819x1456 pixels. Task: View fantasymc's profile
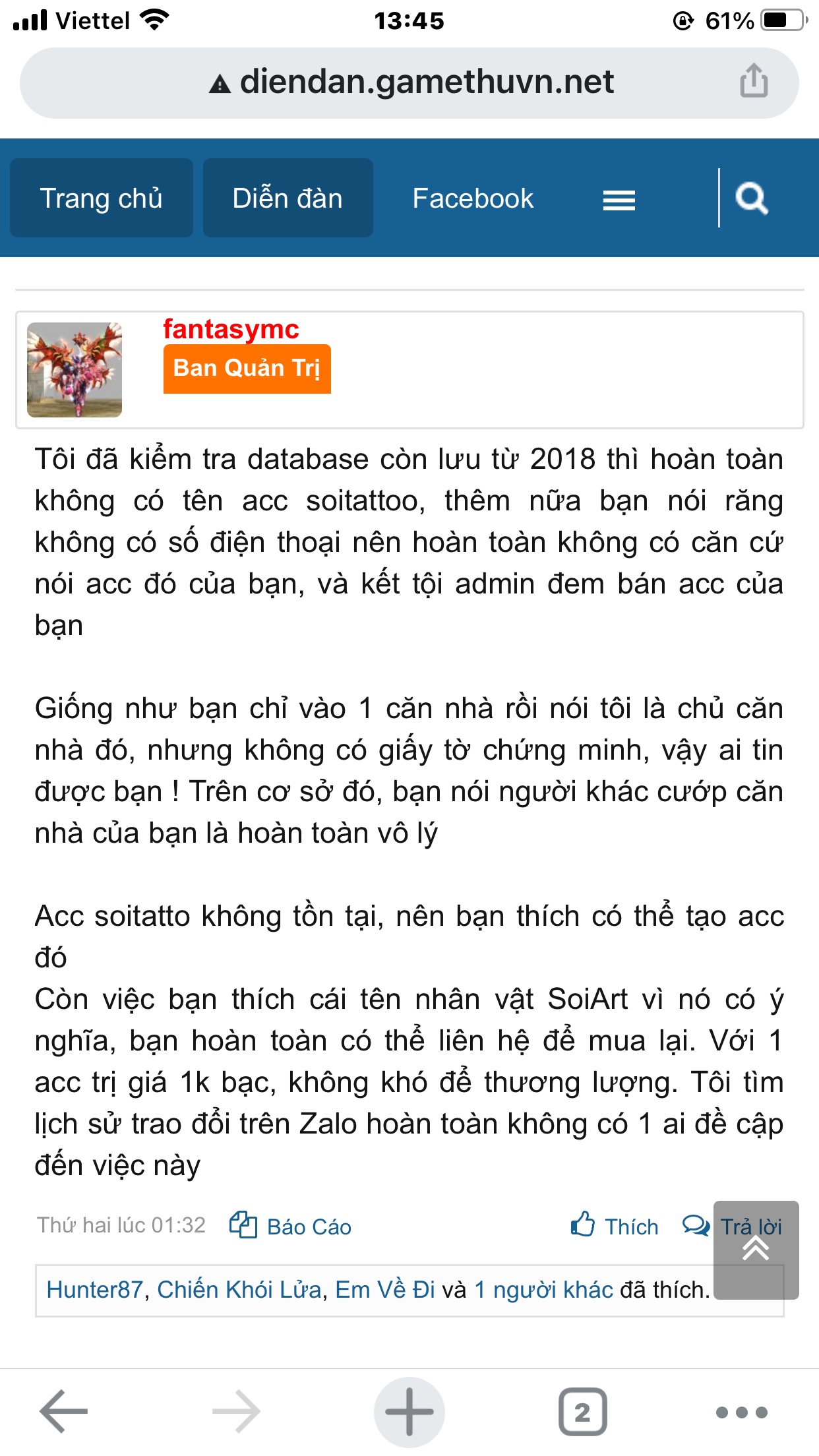[x=231, y=329]
